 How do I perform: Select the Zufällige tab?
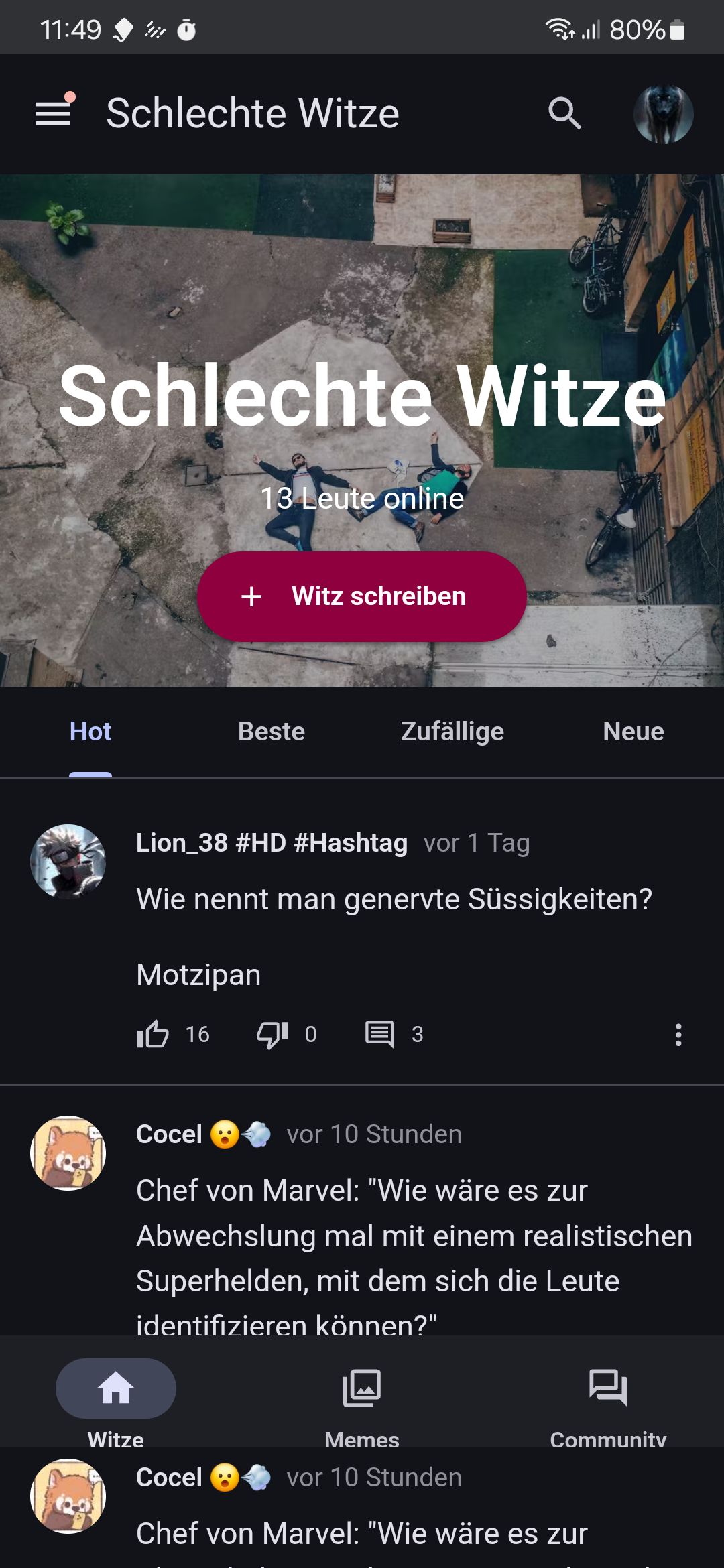tap(452, 732)
